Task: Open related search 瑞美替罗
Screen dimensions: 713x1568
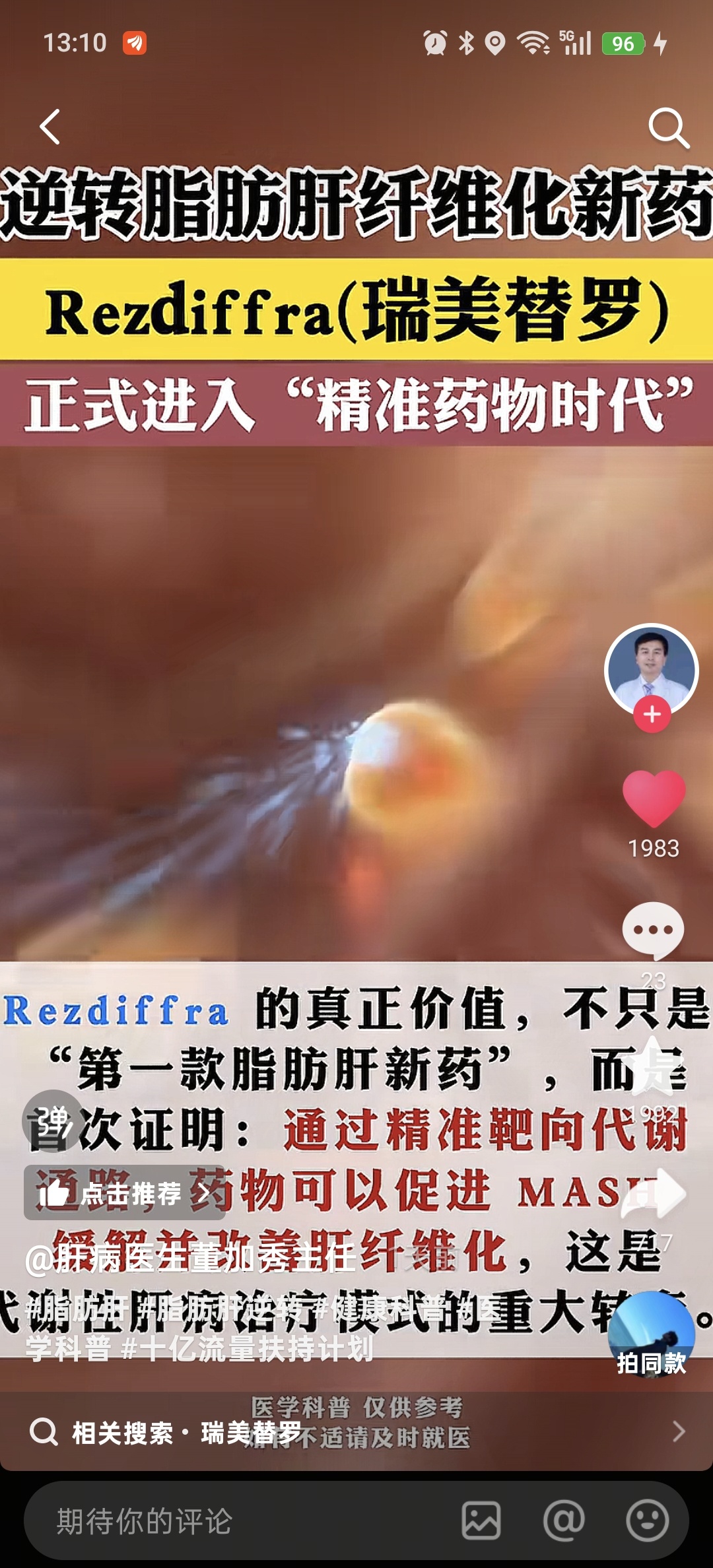Action: [x=356, y=1432]
